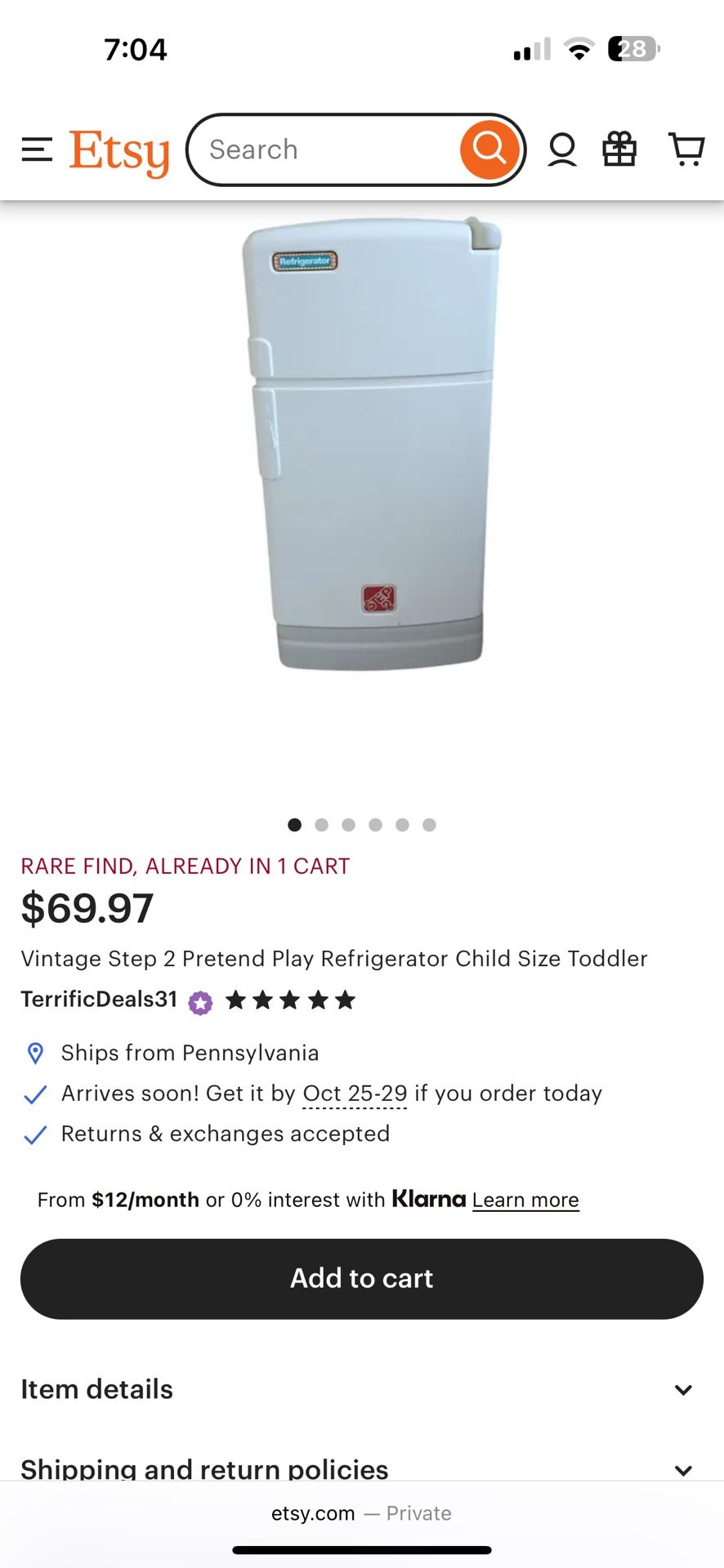Open the search magnifier icon

[489, 149]
